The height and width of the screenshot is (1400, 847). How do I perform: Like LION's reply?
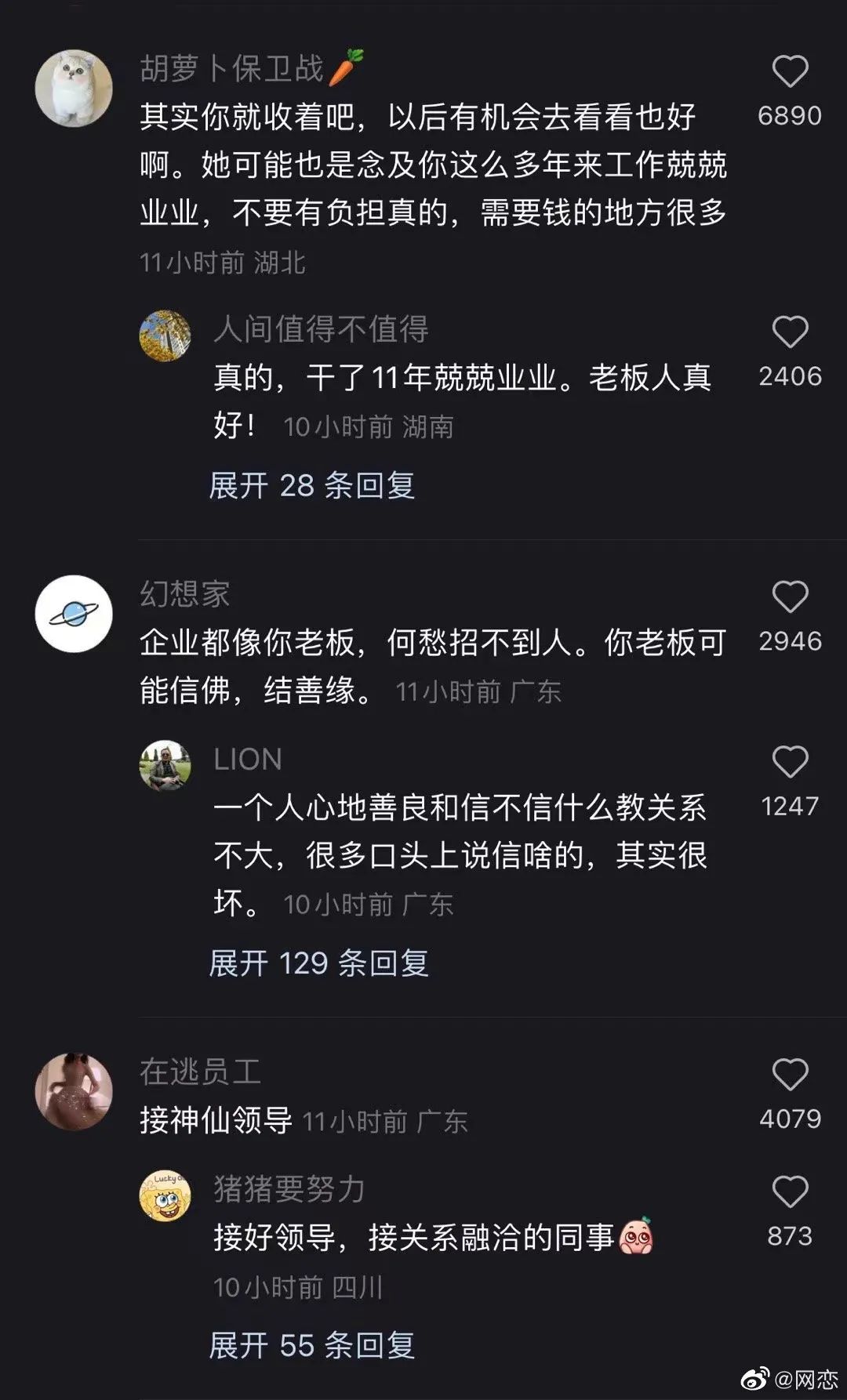pyautogui.click(x=790, y=761)
